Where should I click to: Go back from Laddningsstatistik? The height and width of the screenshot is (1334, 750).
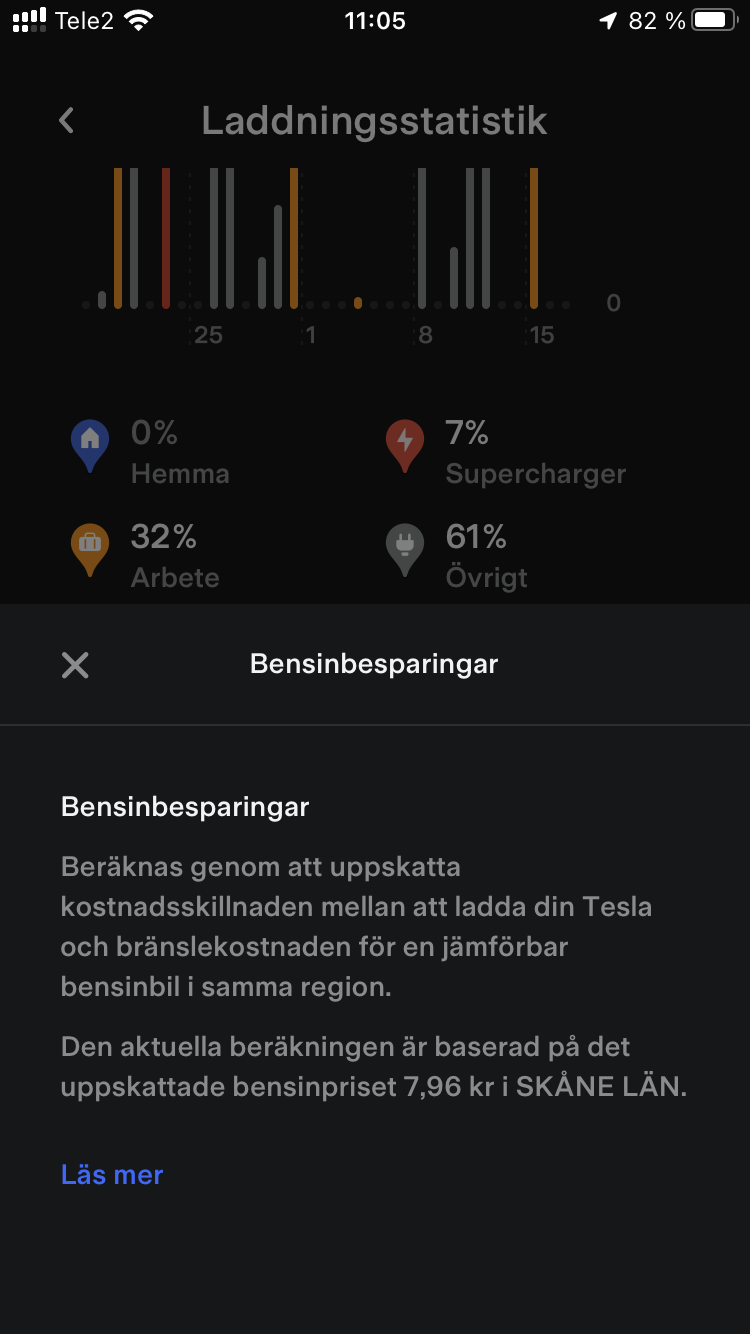(x=67, y=121)
